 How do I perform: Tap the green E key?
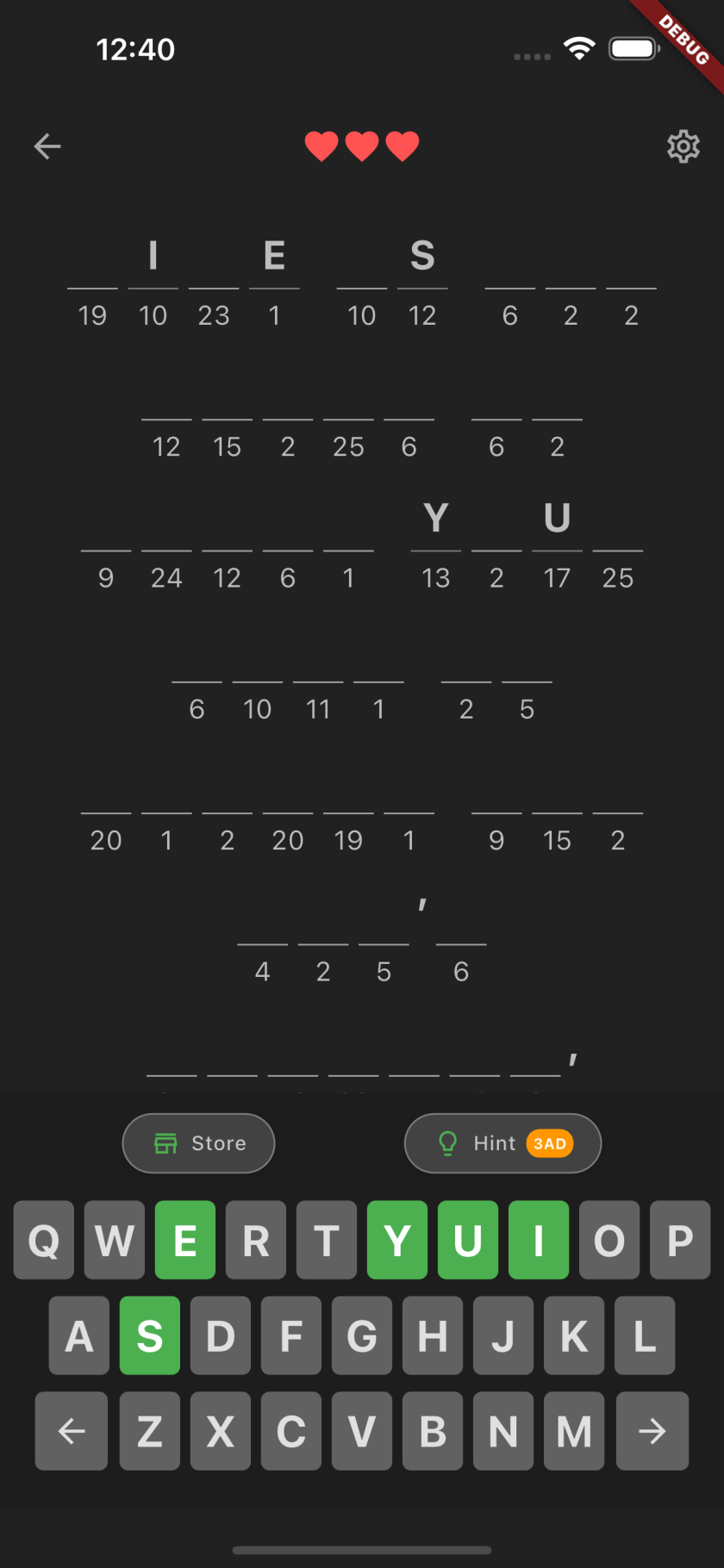click(x=185, y=1241)
